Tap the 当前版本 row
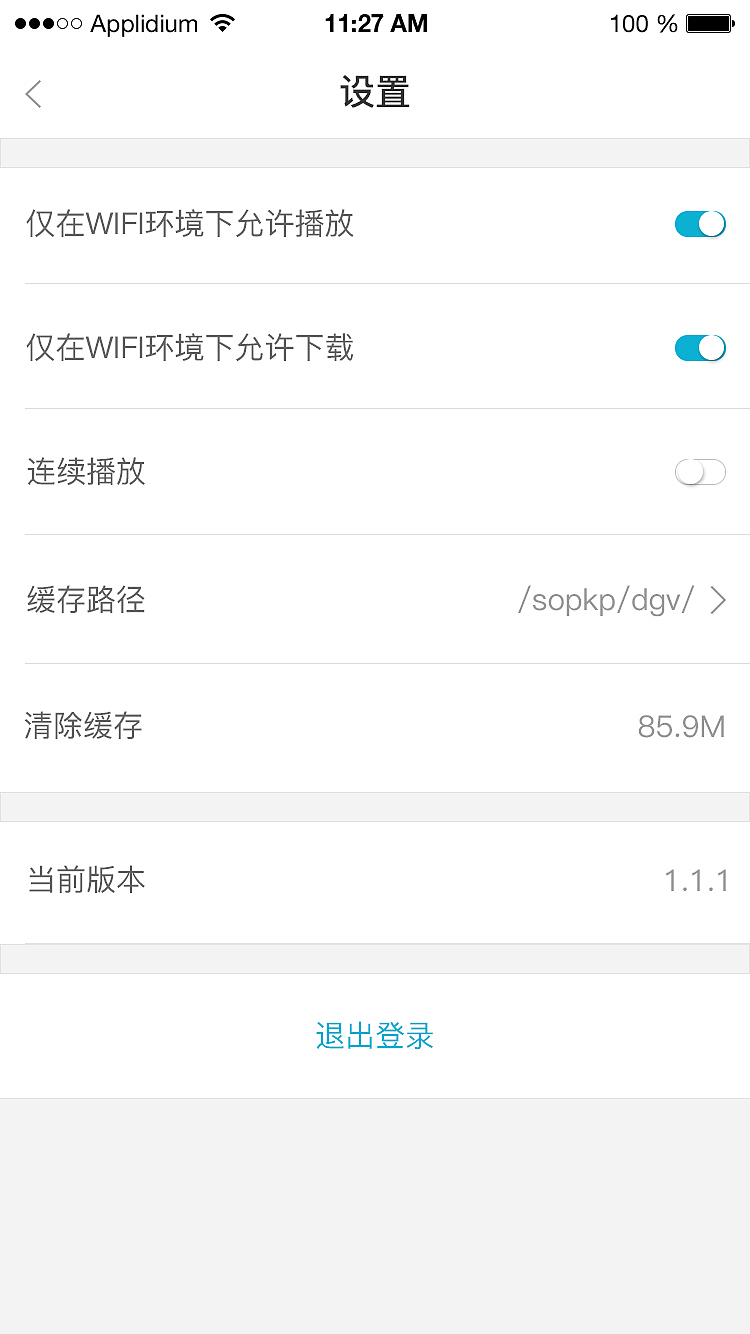The width and height of the screenshot is (750, 1334). [x=85, y=881]
